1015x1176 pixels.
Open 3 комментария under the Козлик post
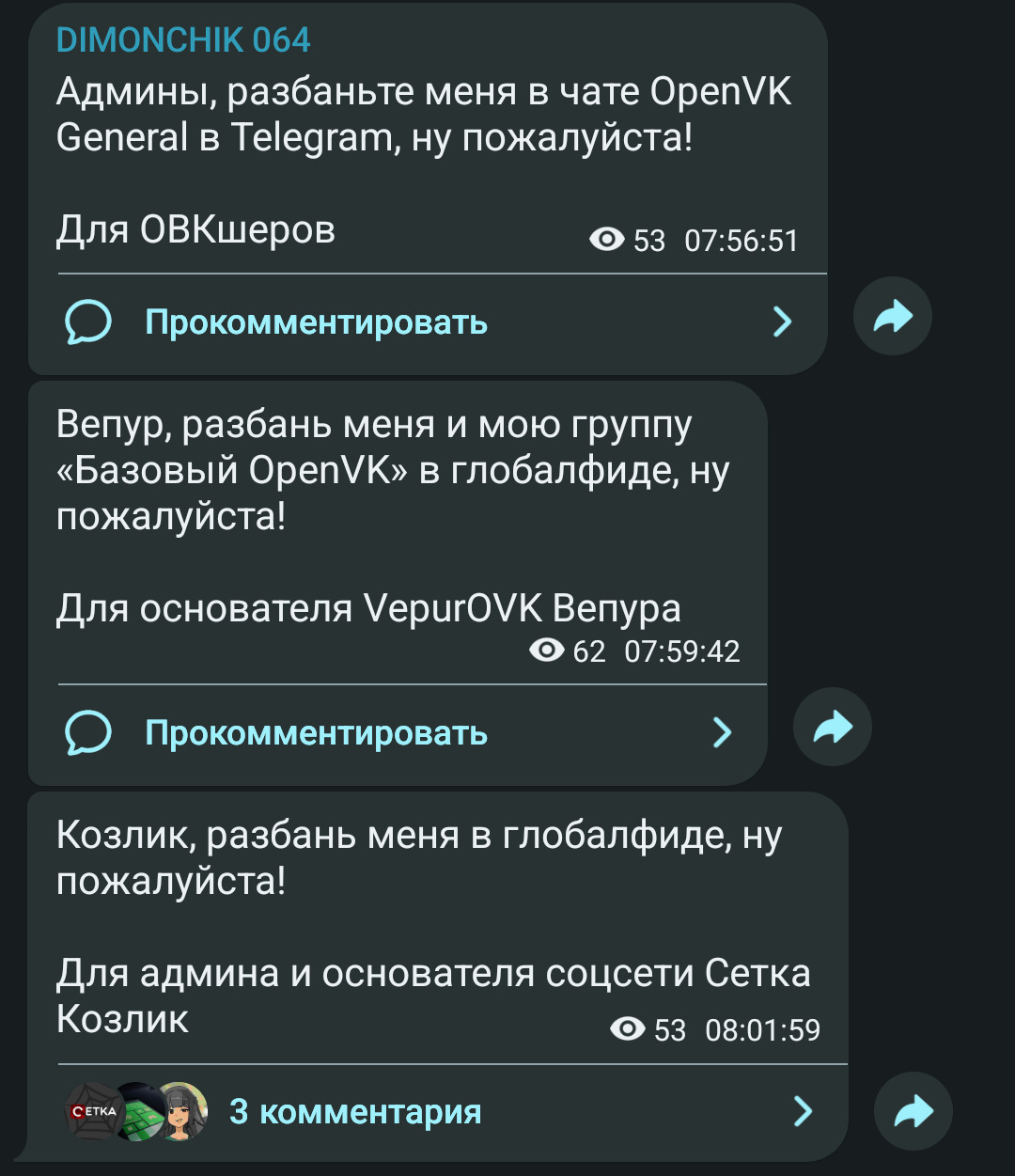pos(355,1112)
